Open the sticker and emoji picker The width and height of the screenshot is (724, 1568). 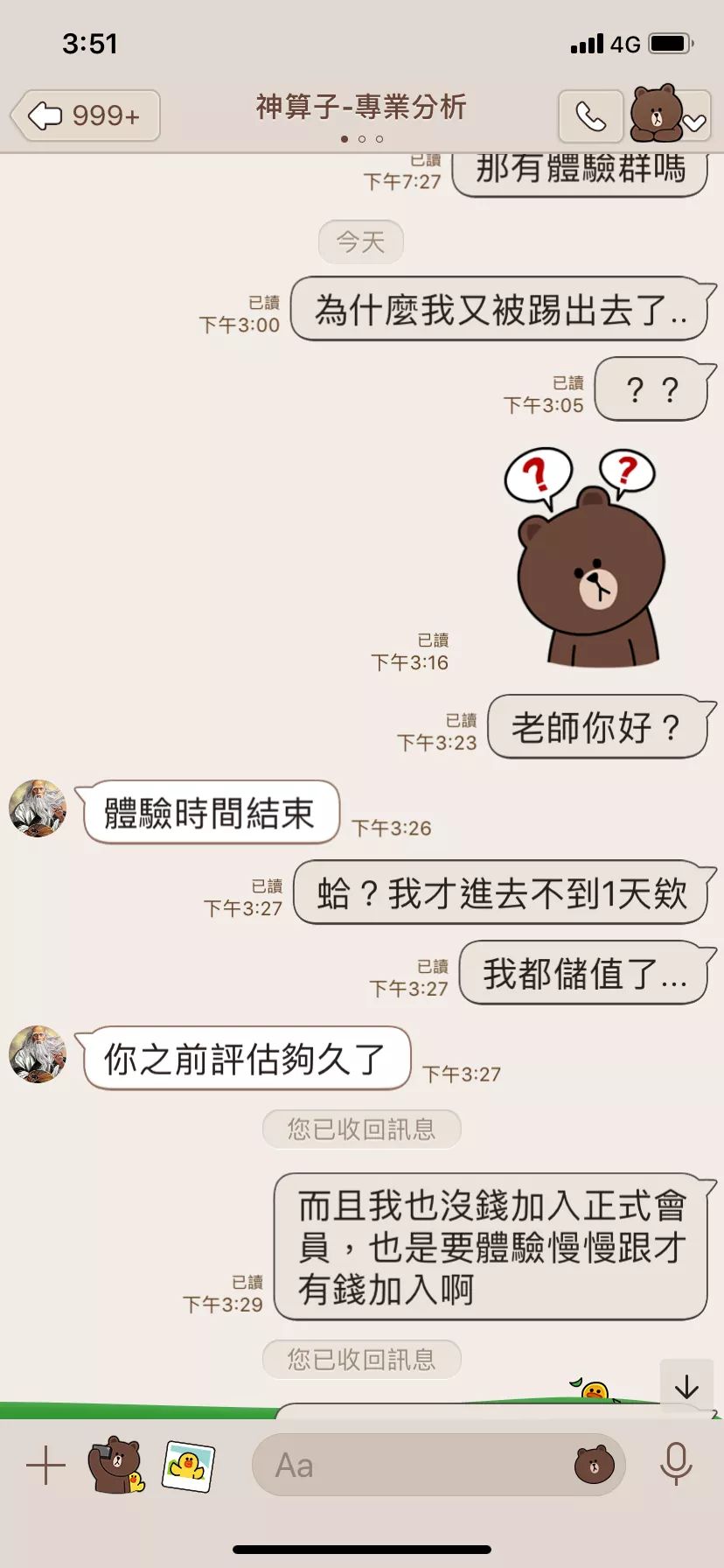594,1465
